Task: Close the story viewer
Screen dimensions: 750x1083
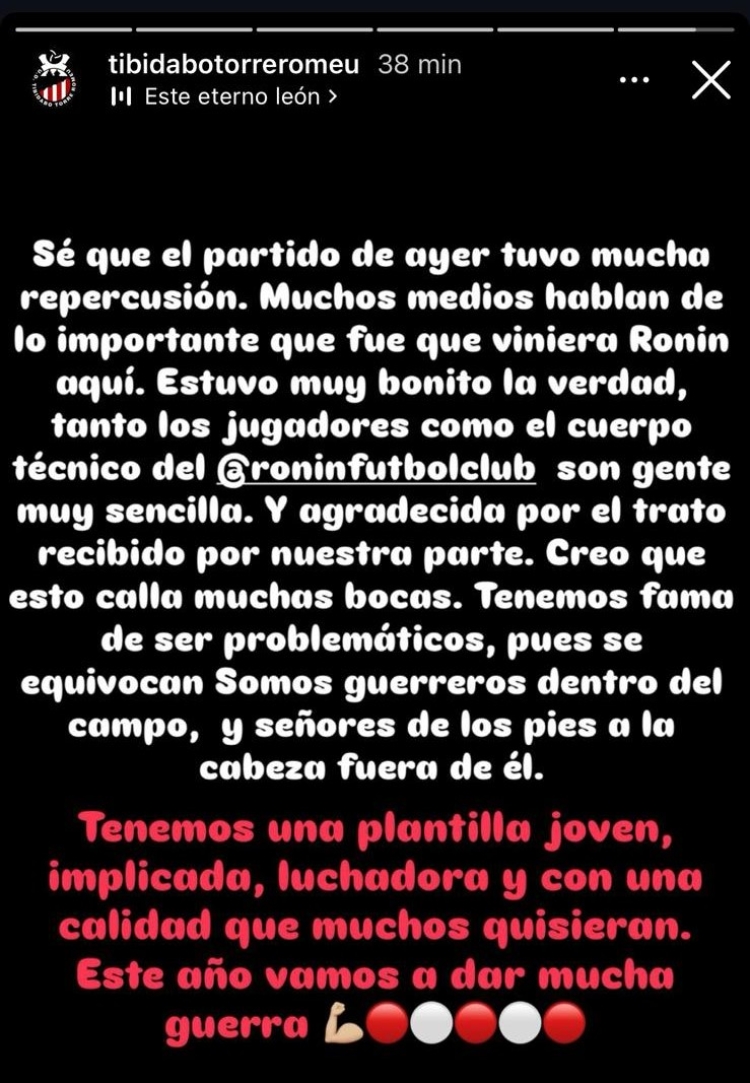Action: (711, 80)
